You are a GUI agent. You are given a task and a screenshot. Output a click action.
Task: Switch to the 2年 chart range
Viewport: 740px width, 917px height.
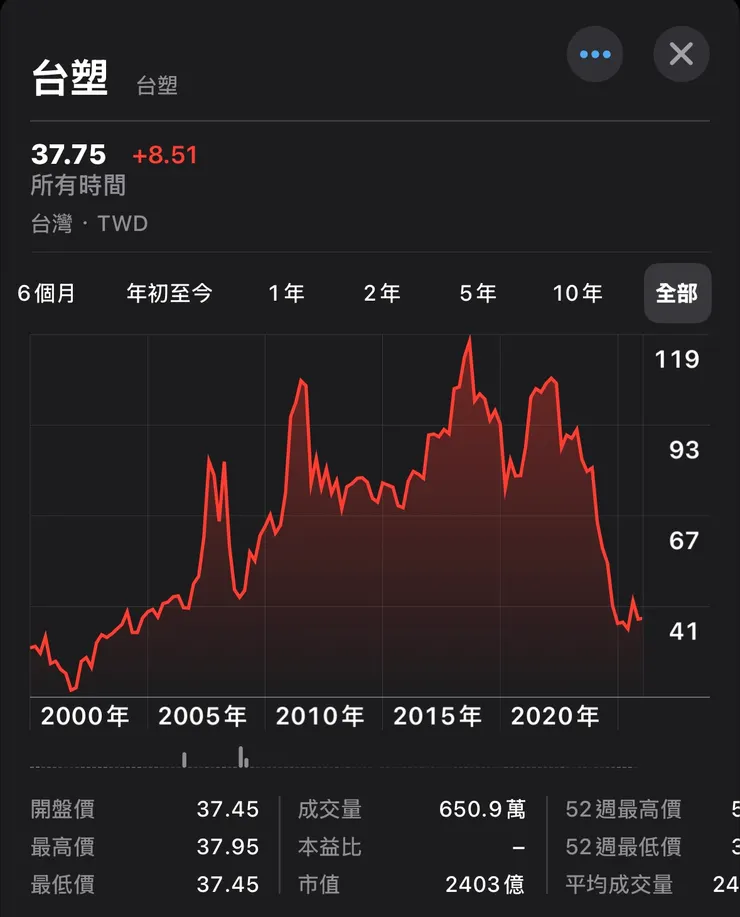click(381, 294)
